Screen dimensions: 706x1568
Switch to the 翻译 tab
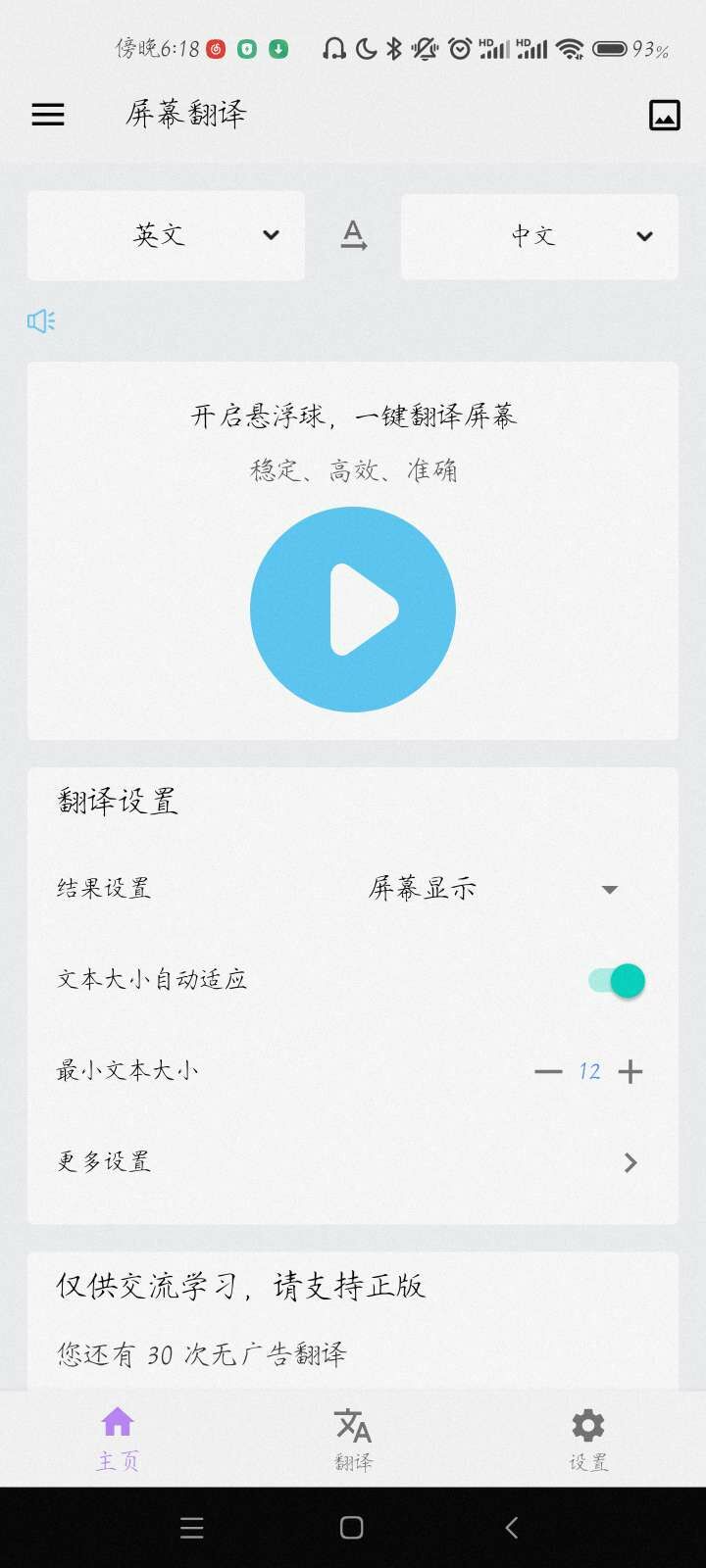(x=353, y=1439)
